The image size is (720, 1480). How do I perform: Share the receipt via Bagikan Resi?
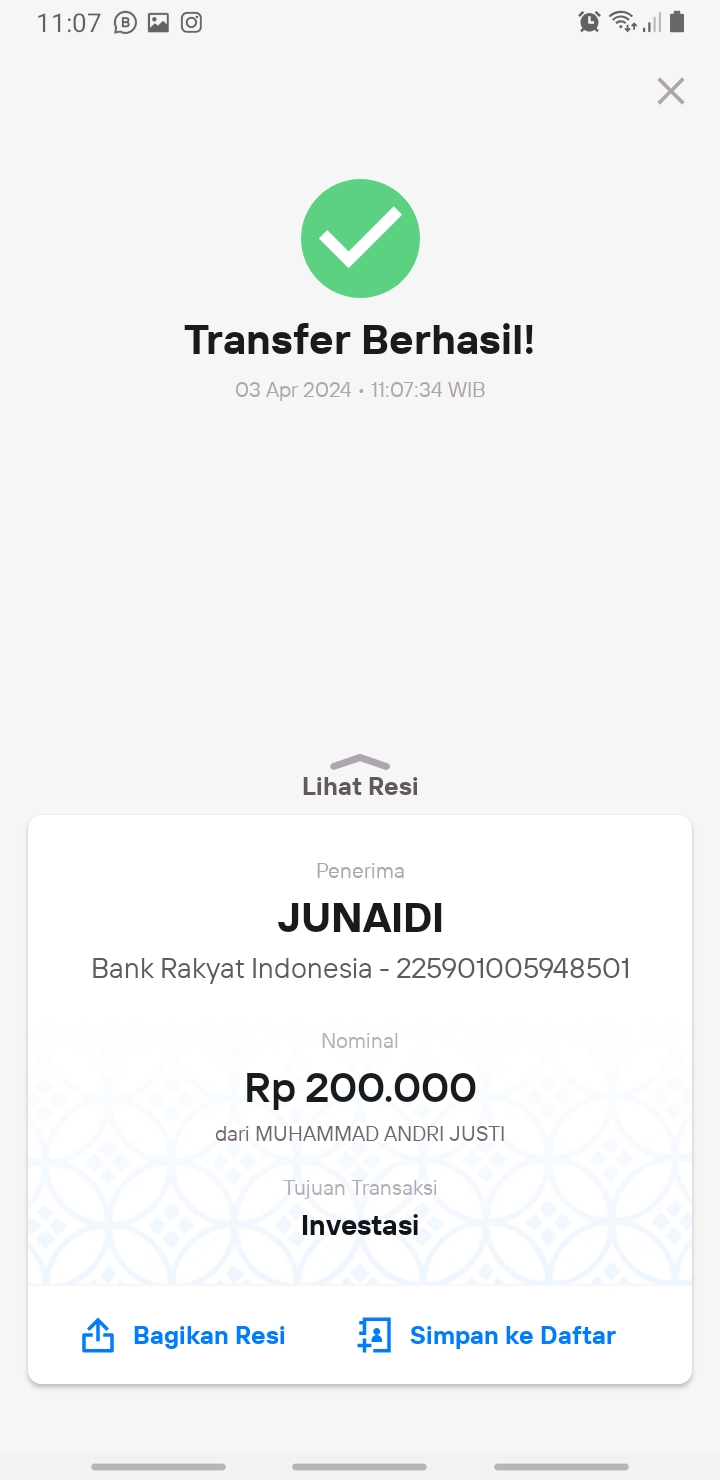(183, 1335)
